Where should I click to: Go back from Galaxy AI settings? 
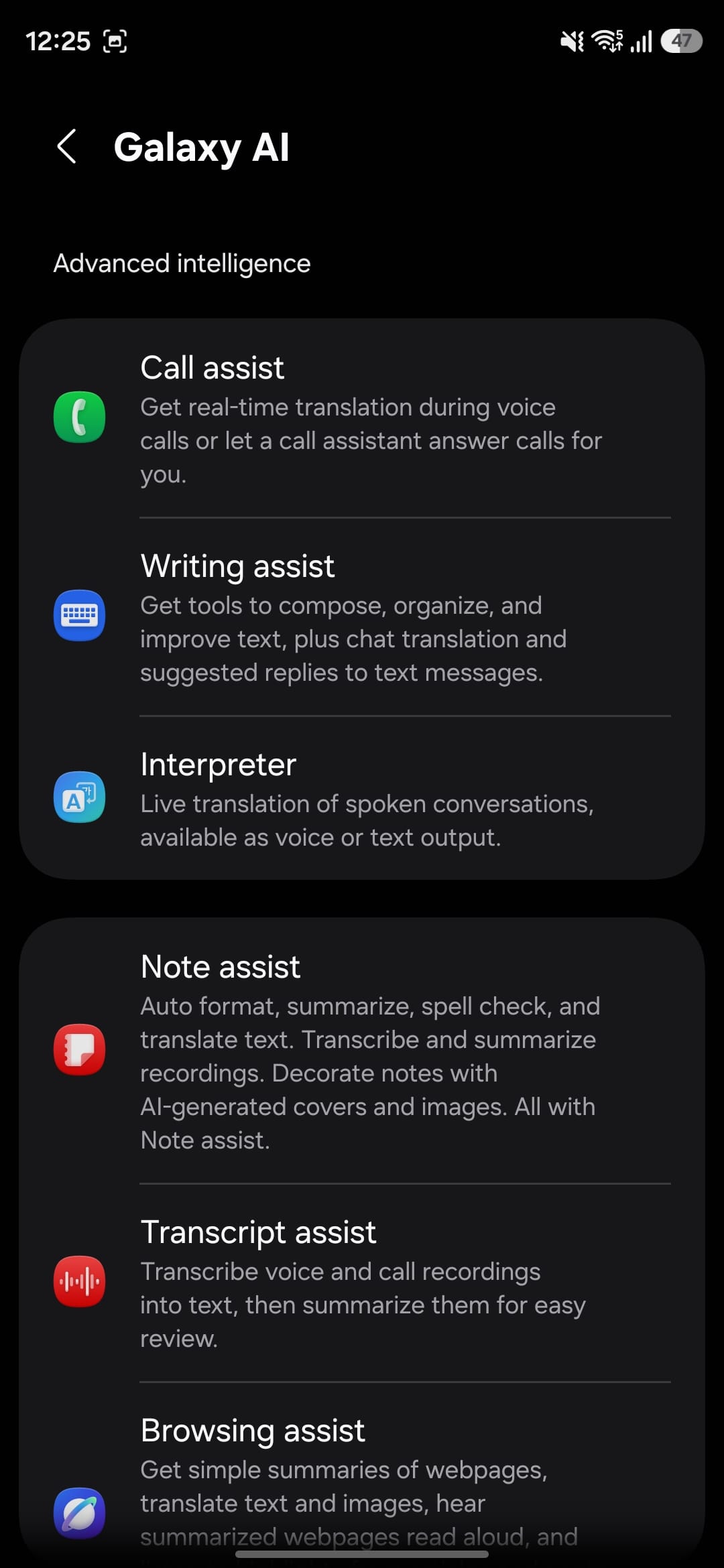coord(67,147)
